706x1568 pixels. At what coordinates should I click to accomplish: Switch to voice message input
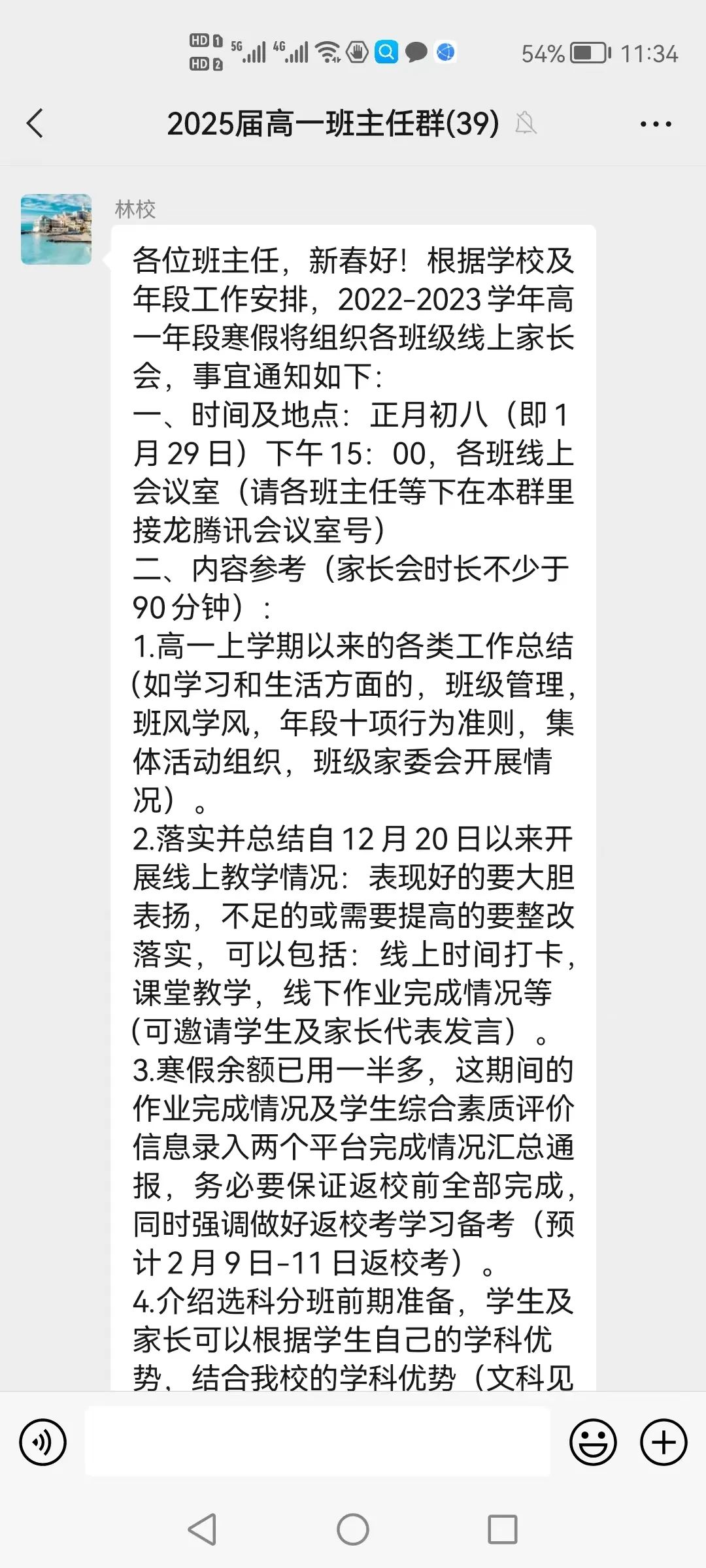pyautogui.click(x=43, y=1442)
